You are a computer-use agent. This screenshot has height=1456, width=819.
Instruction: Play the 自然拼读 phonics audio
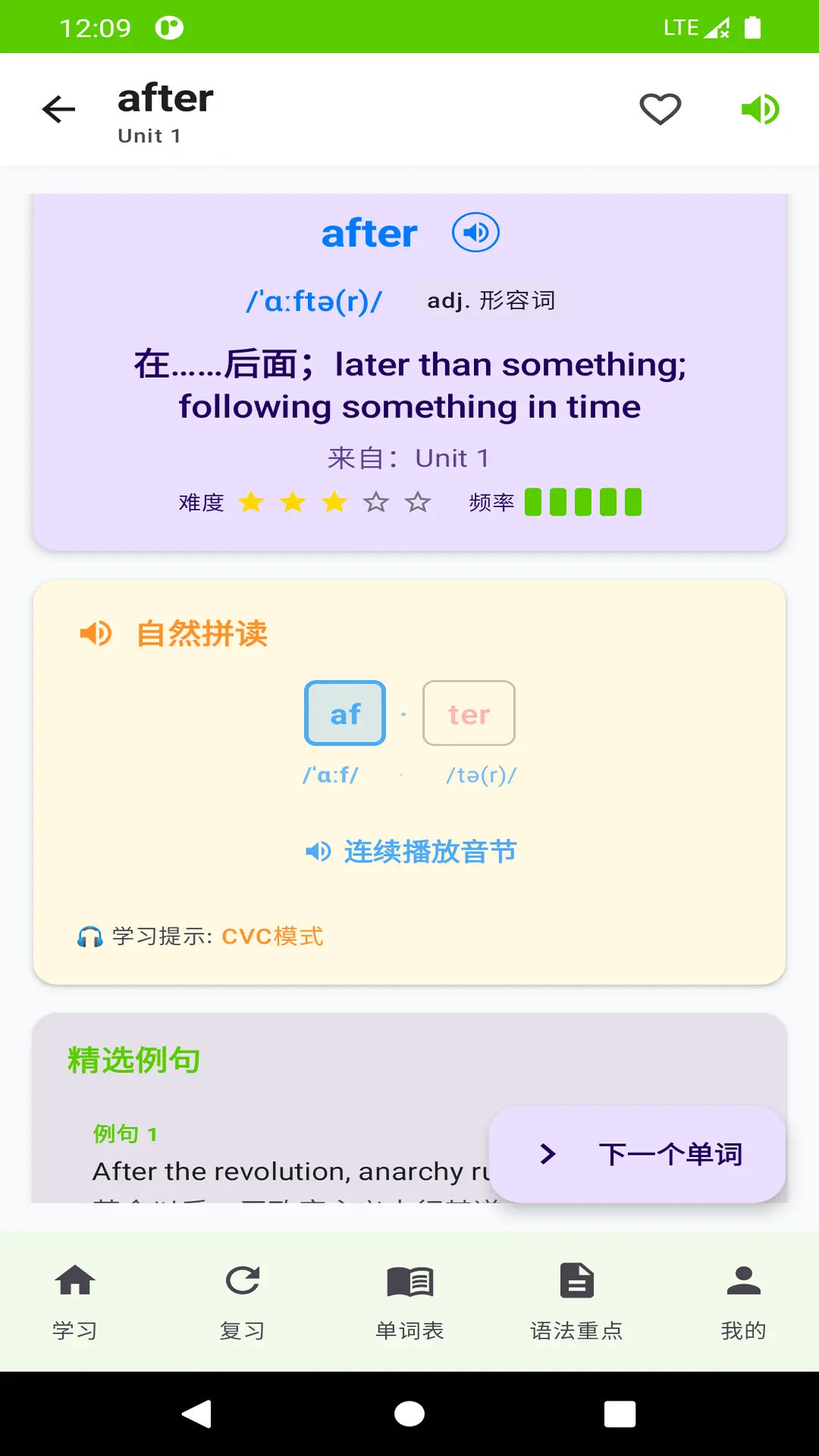click(94, 634)
